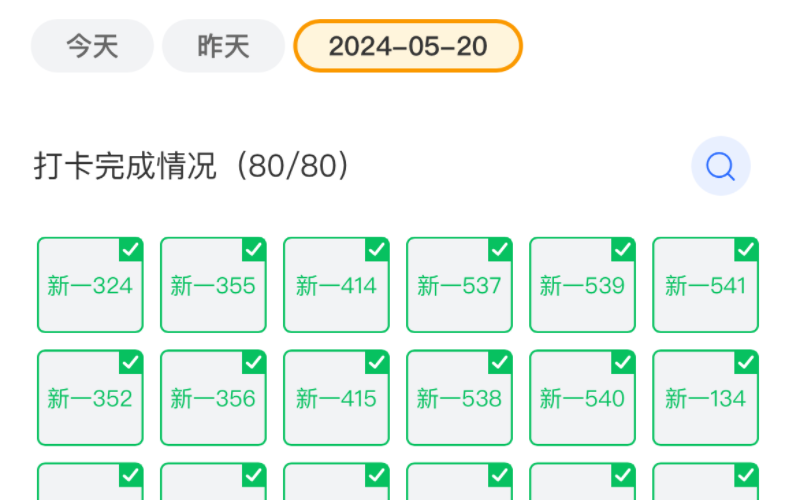Tap the 新一541 tile
Screen dimensions: 800x500
pyautogui.click(x=705, y=285)
